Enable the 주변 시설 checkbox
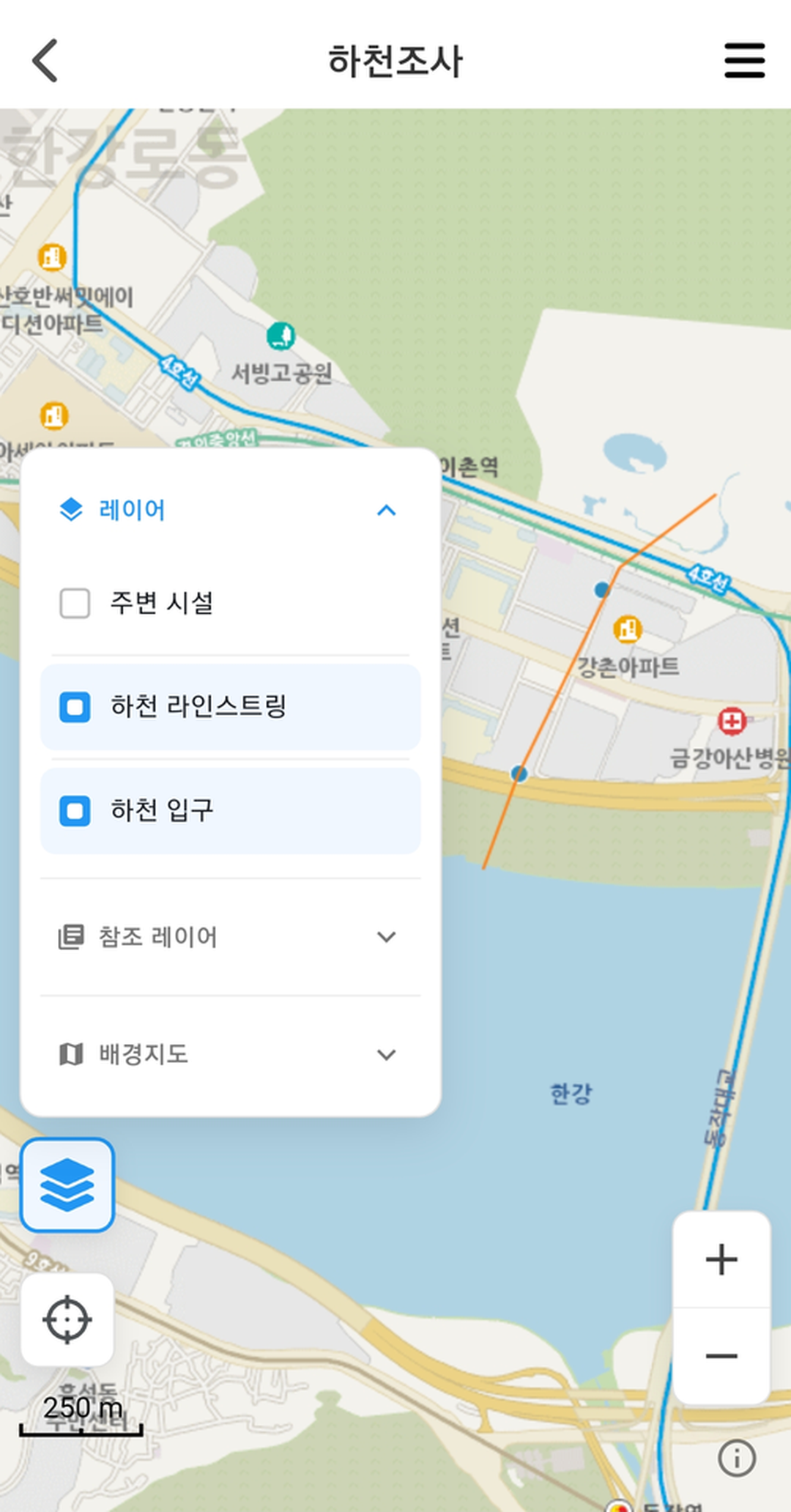791x1512 pixels. pyautogui.click(x=74, y=602)
